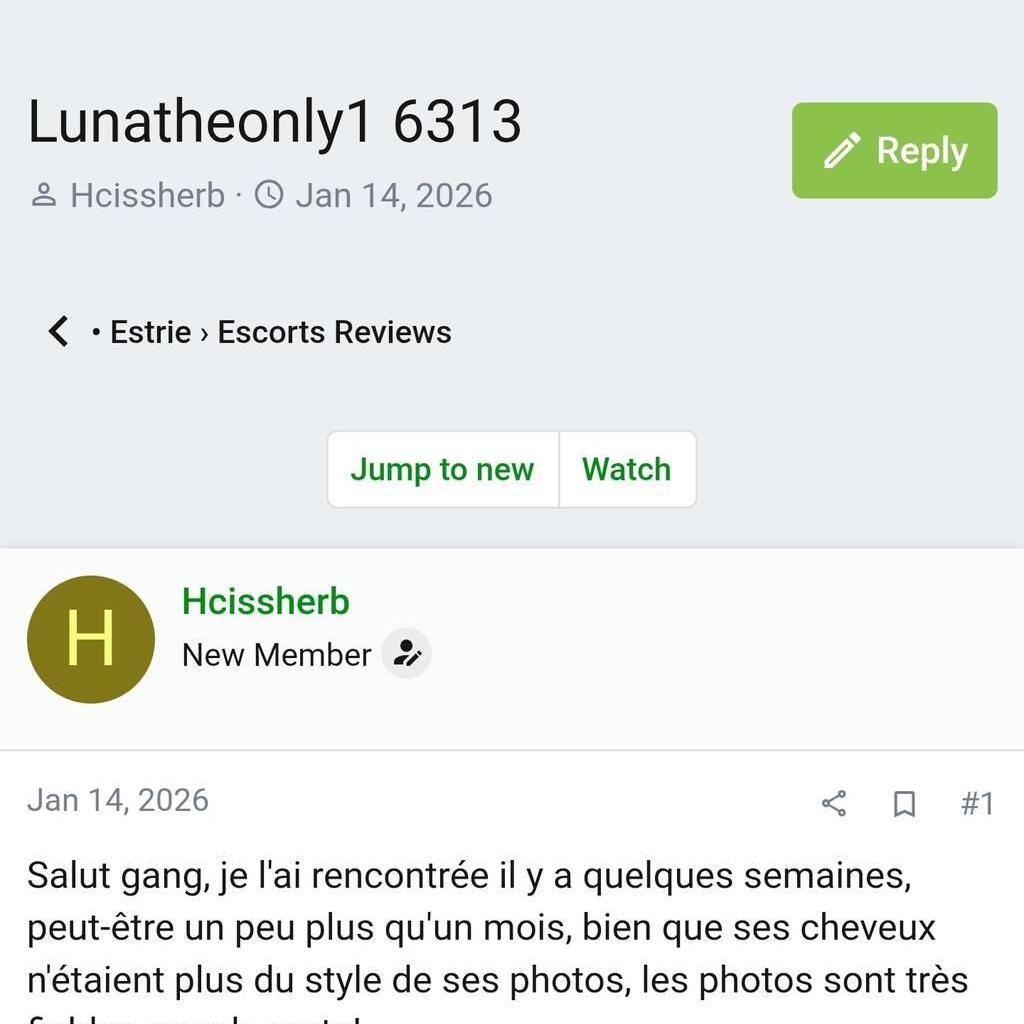Open the Escorts Reviews breadcrumb
Image resolution: width=1024 pixels, height=1024 pixels.
coord(334,332)
